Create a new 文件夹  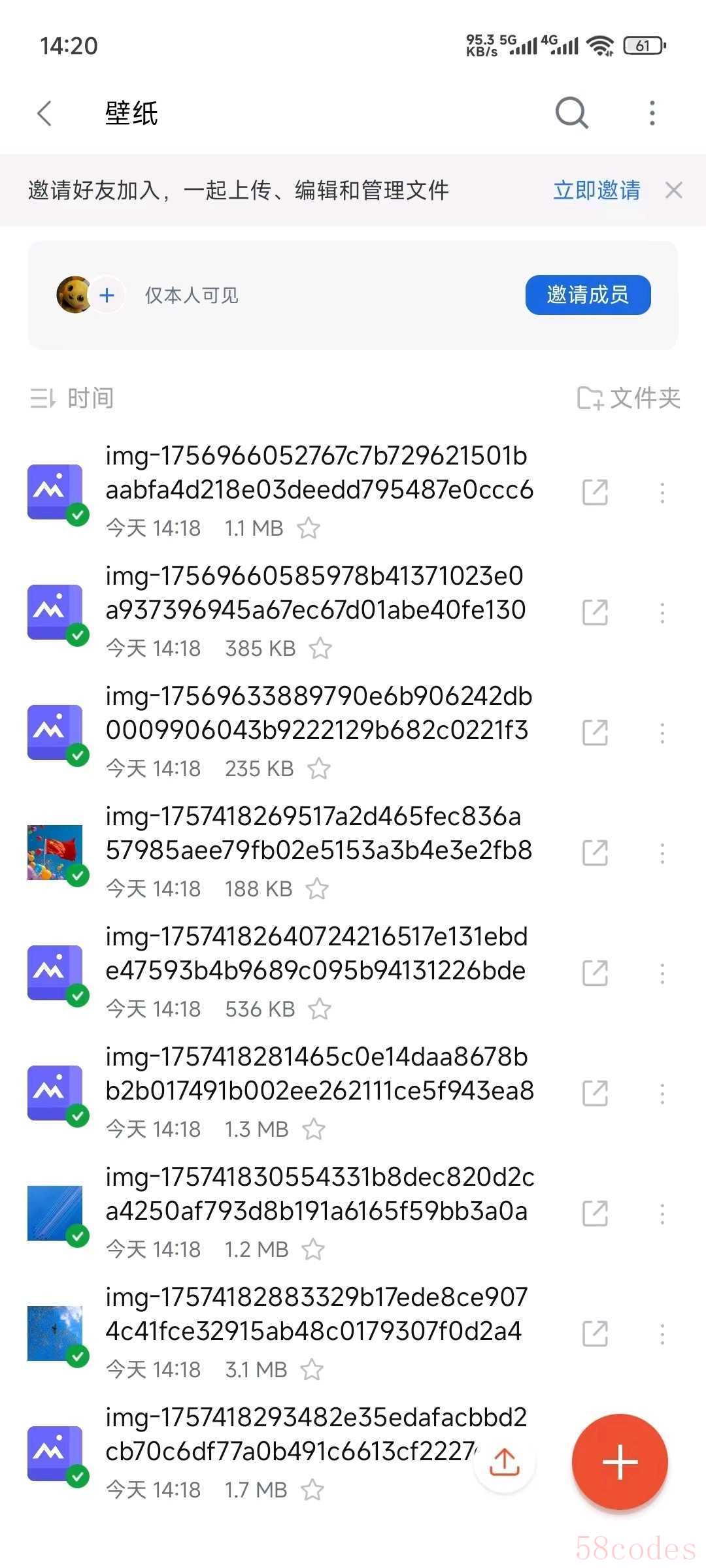click(628, 398)
